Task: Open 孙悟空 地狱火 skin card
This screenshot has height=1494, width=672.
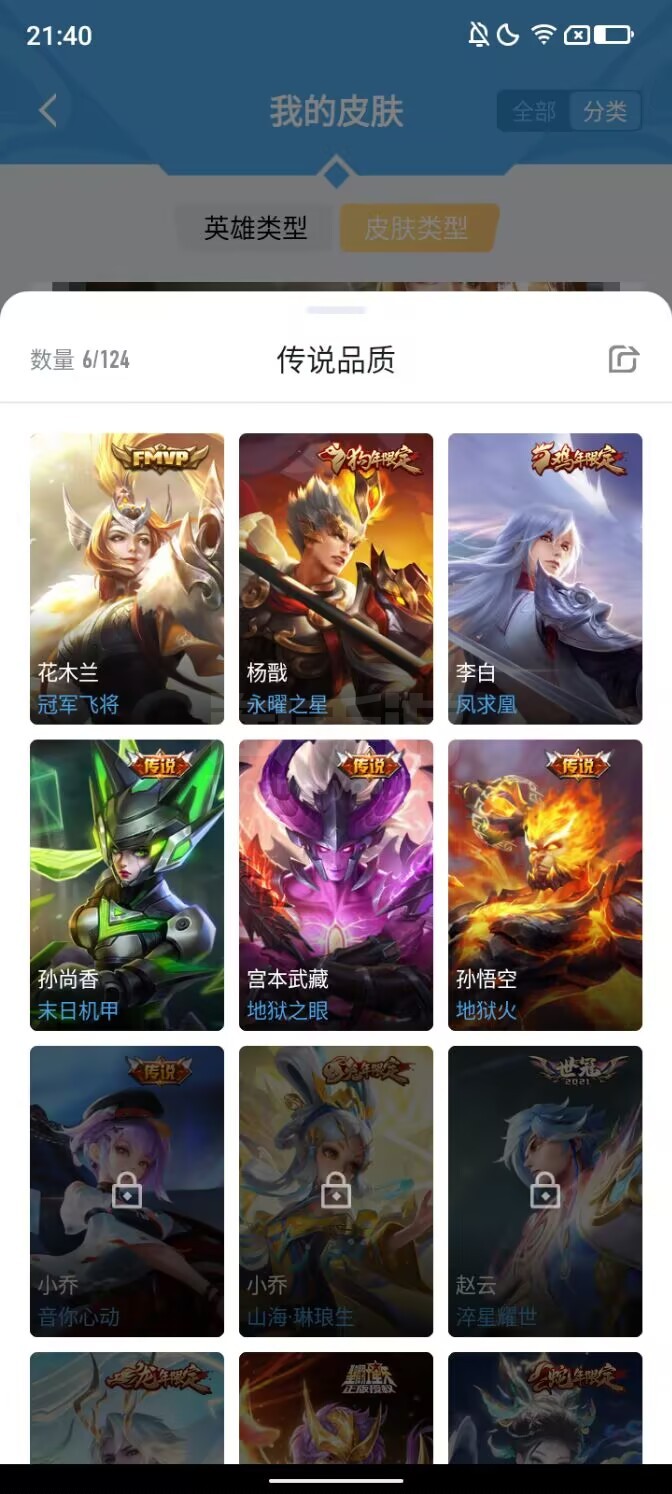Action: [x=545, y=885]
